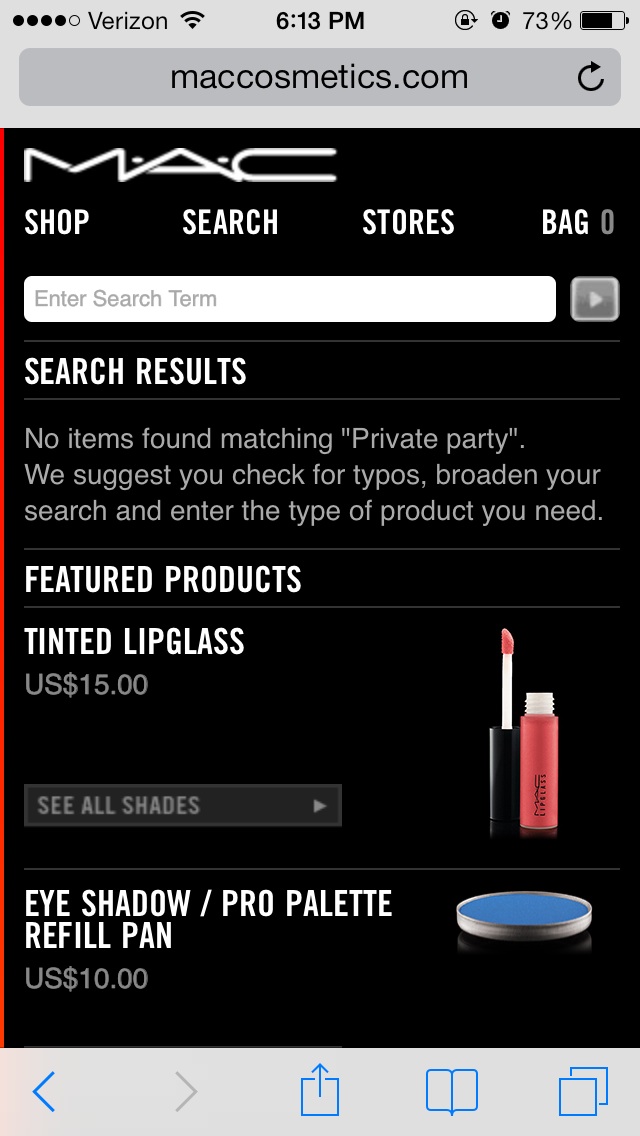Open Safari bookmarks
Screen dimensions: 640x1136
[452, 1091]
